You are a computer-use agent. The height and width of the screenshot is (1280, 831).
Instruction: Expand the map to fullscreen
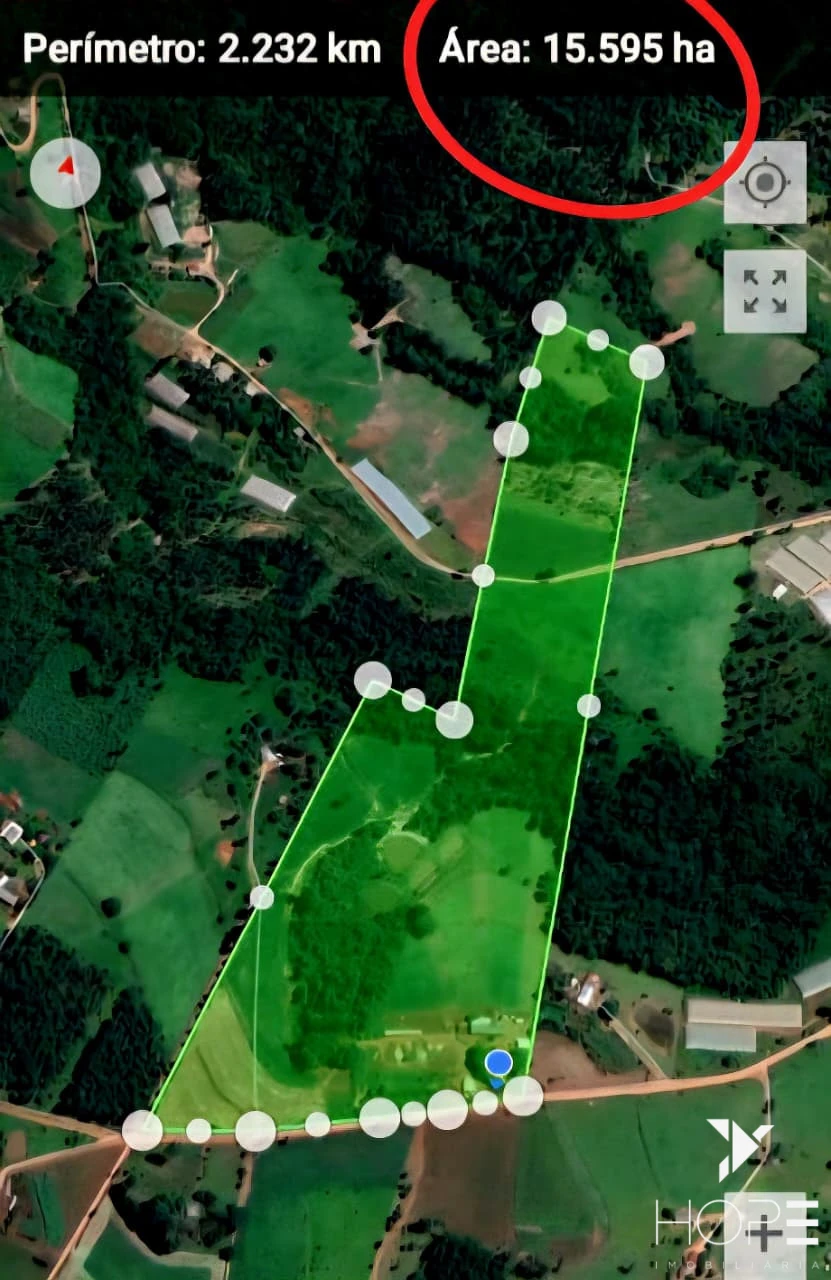click(x=765, y=291)
